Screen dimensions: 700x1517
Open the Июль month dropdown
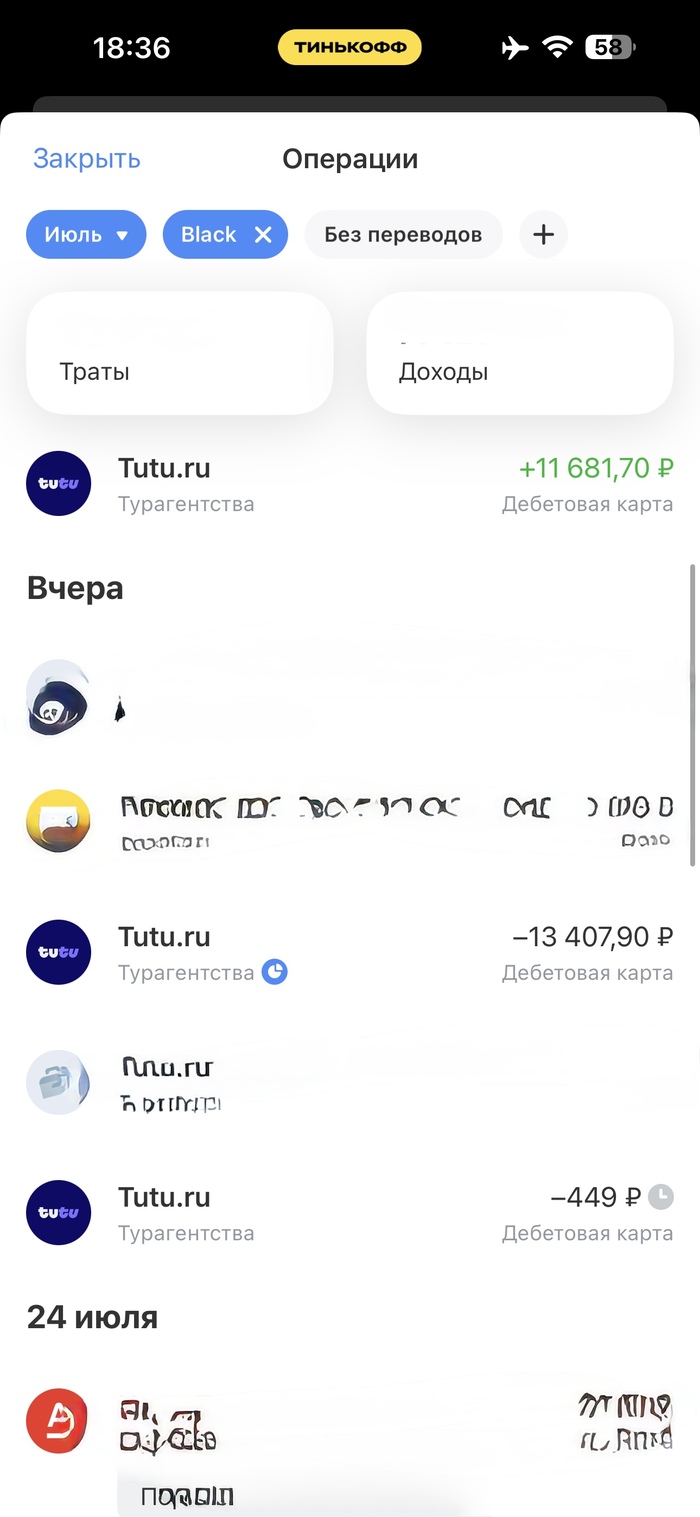[86, 235]
